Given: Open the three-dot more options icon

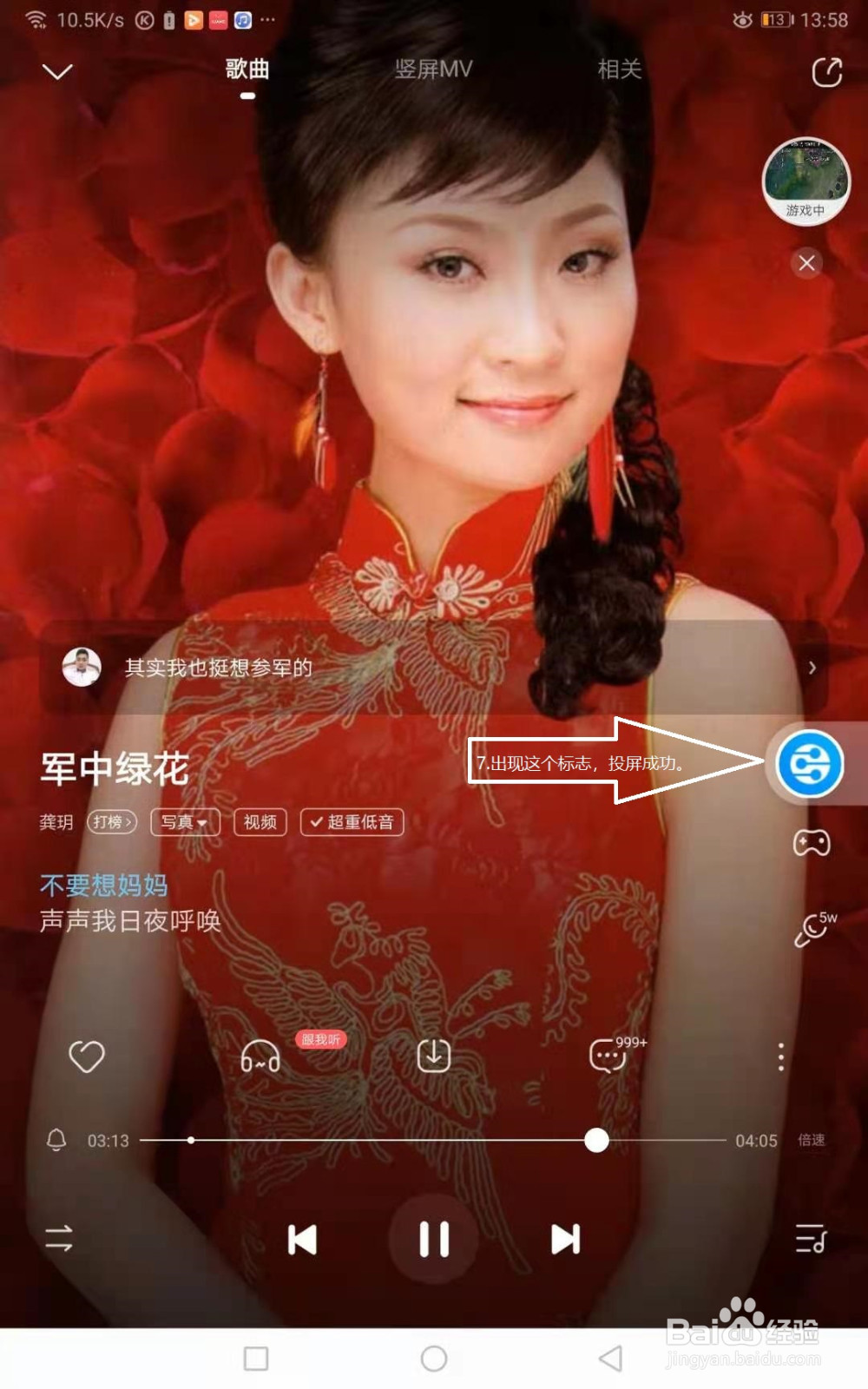Looking at the screenshot, I should 779,1056.
